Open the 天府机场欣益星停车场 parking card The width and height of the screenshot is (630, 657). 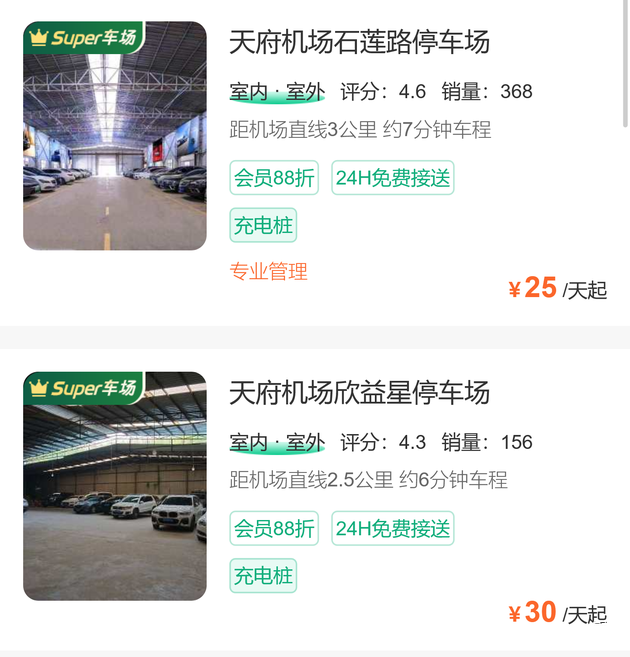(359, 393)
